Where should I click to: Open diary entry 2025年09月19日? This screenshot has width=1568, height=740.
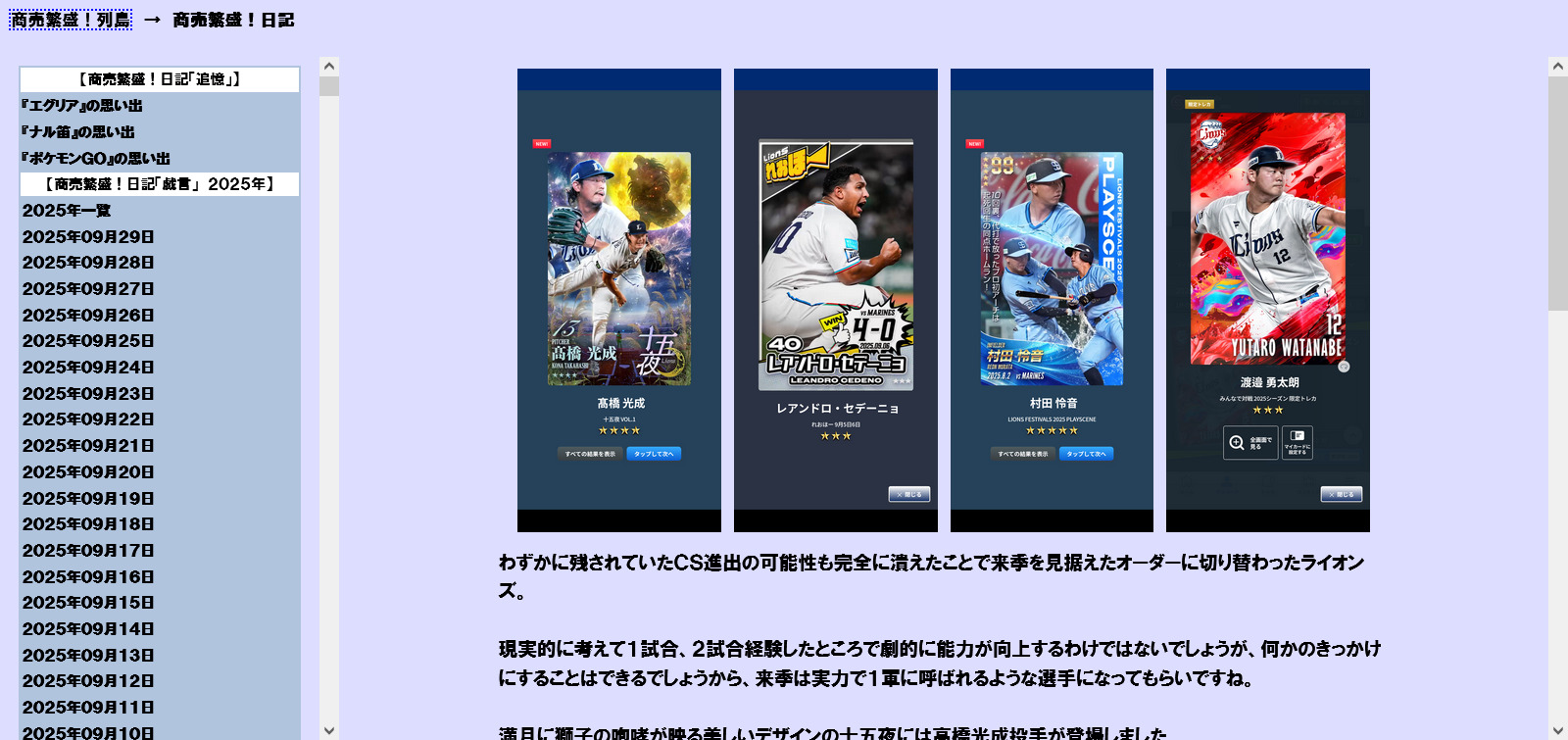click(88, 499)
